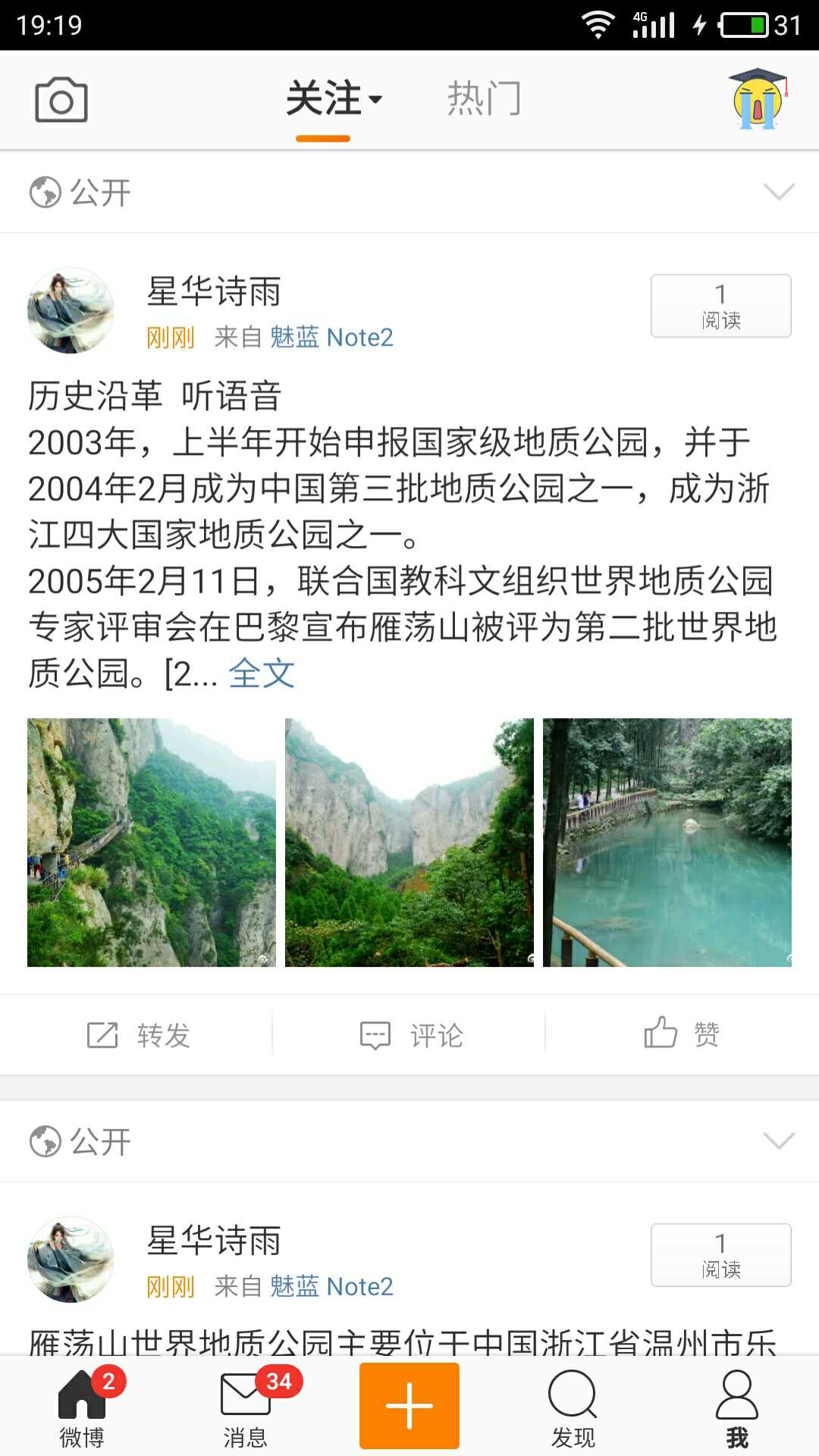This screenshot has width=819, height=1456.
Task: Go to the 微博 home tab
Action: point(82,1407)
